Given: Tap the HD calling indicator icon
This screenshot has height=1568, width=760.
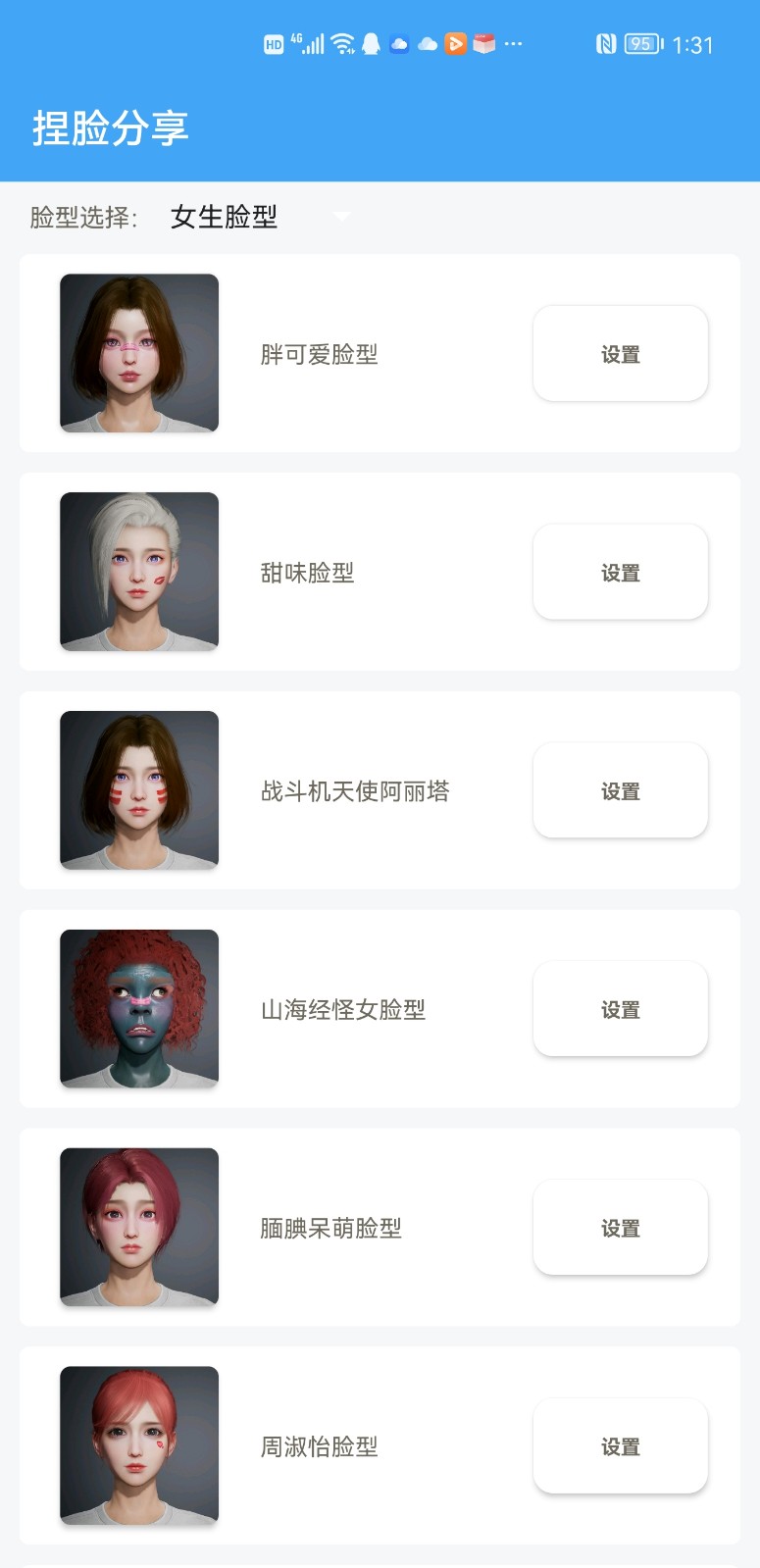Looking at the screenshot, I should (x=272, y=43).
